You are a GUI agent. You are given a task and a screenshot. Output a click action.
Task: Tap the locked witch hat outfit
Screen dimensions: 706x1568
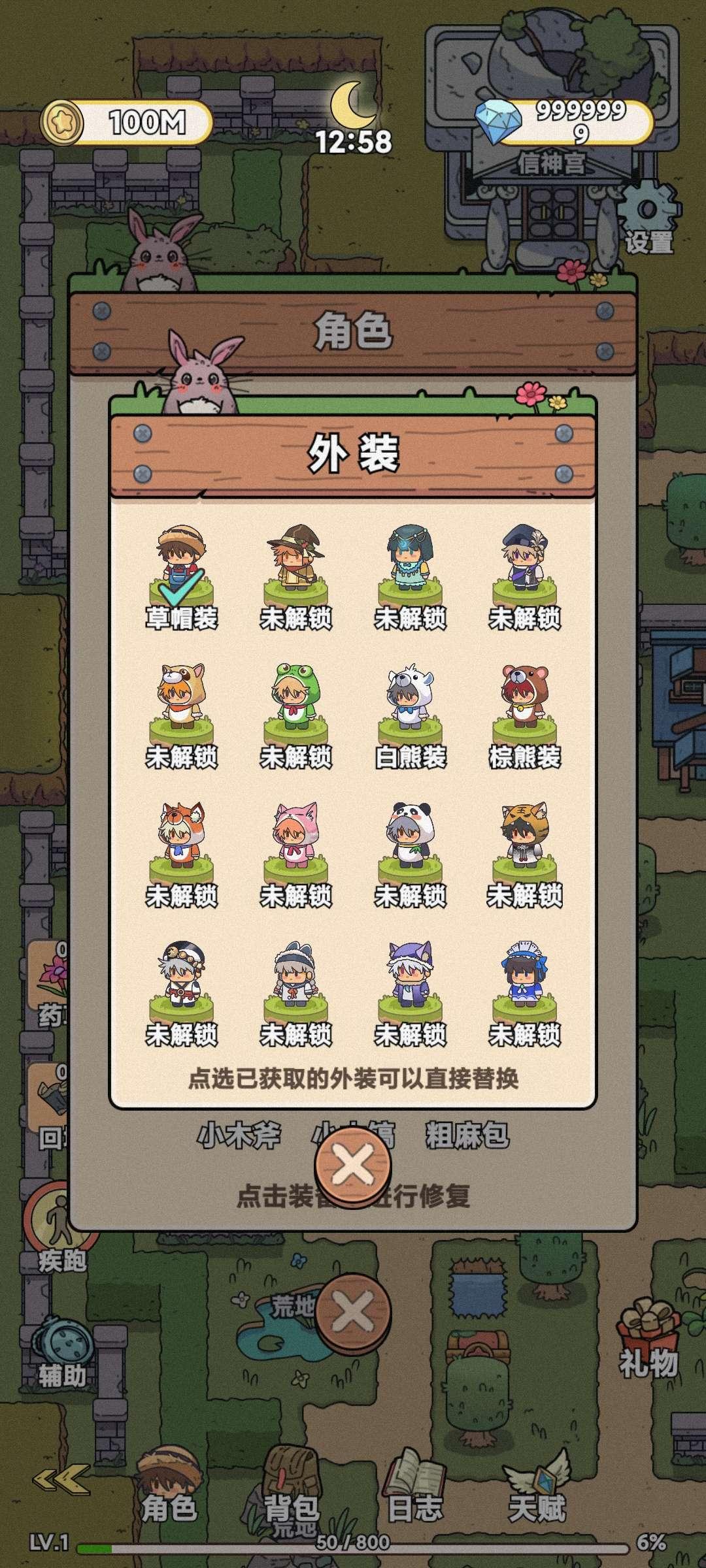295,578
